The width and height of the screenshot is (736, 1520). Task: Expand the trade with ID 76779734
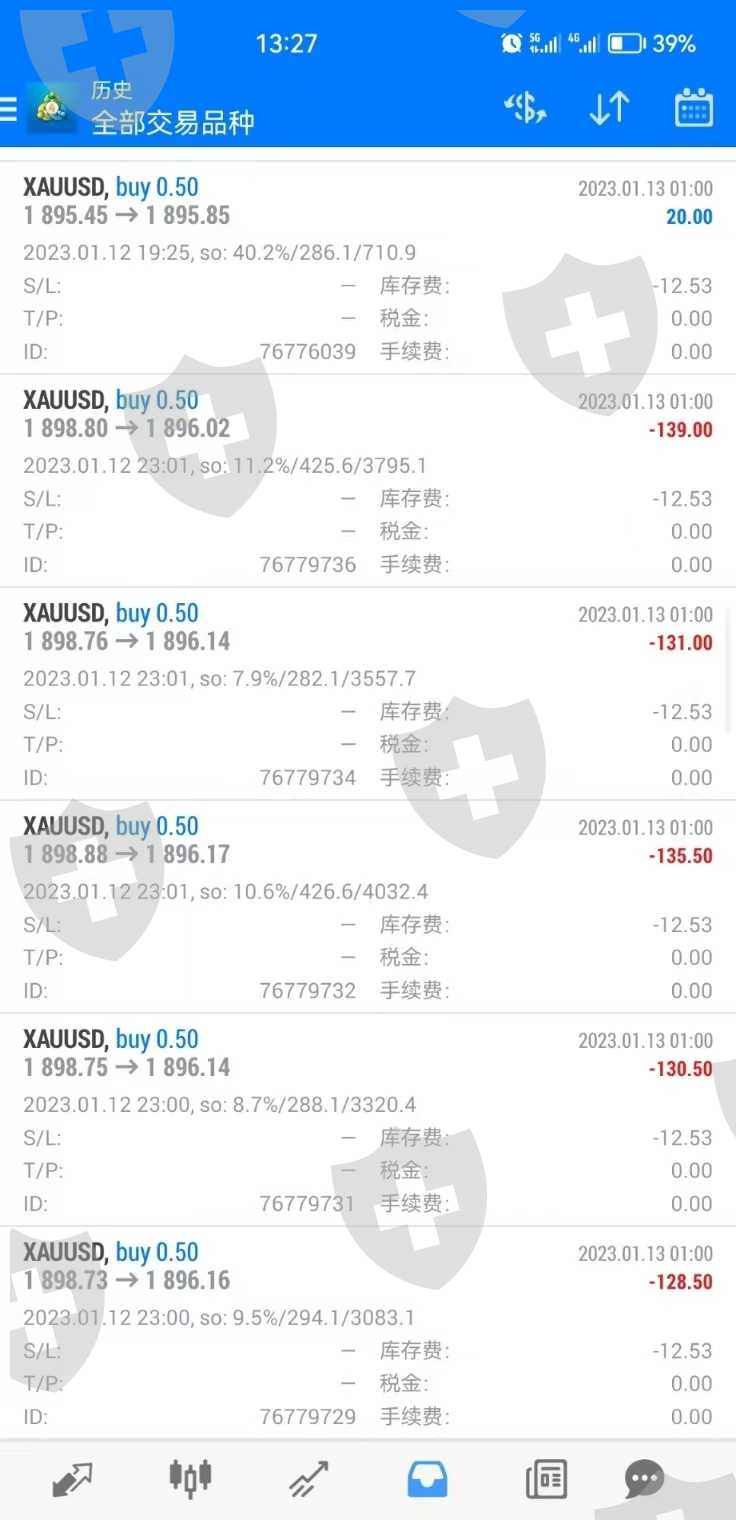(368, 694)
